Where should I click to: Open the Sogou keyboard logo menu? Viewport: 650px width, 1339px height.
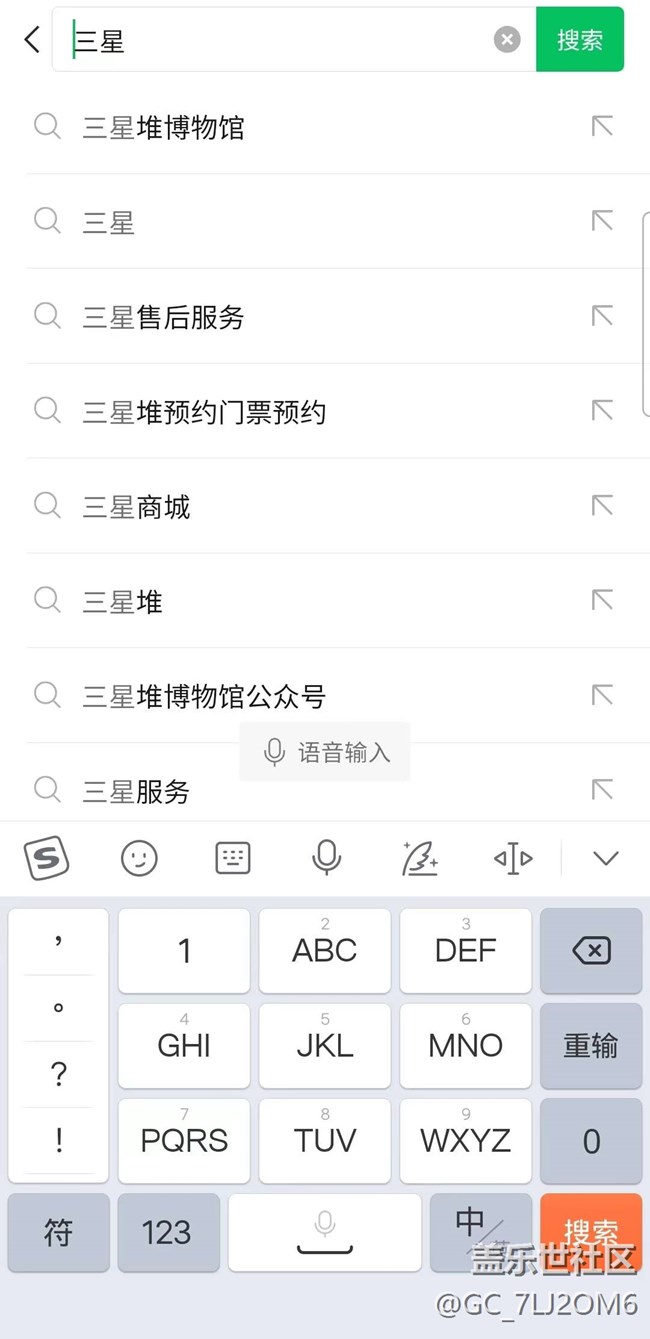click(46, 858)
